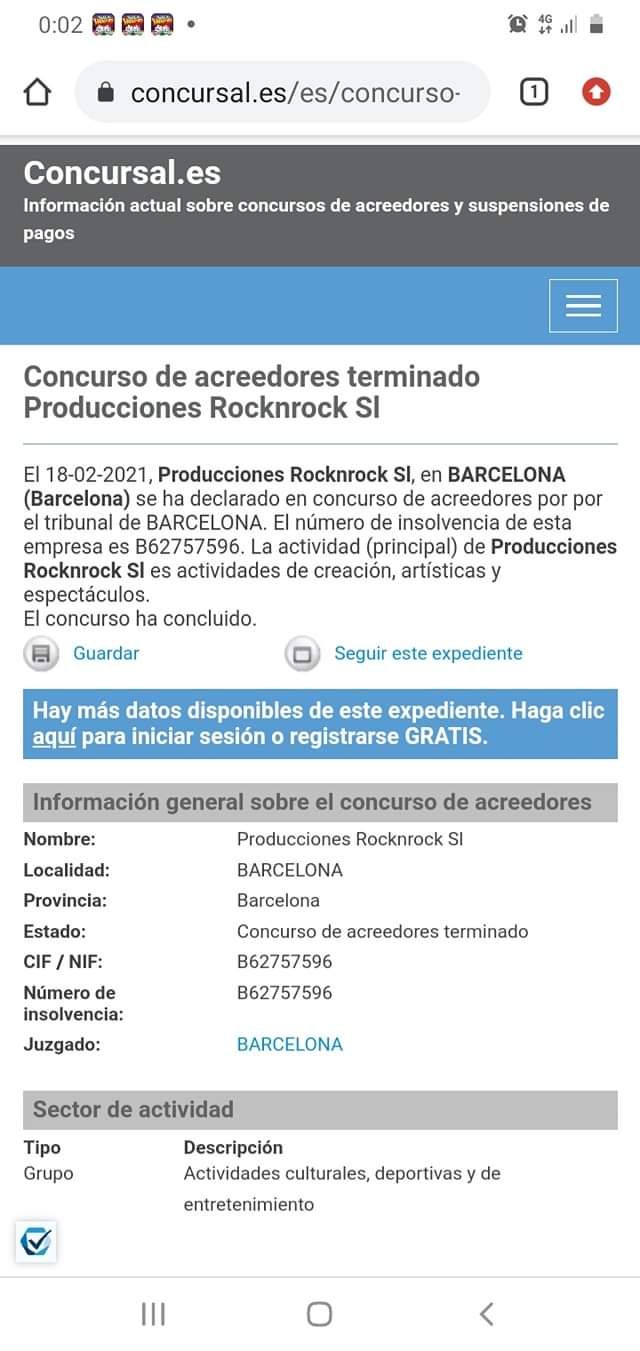
Task: Open the browser tab switcher
Action: click(x=534, y=93)
